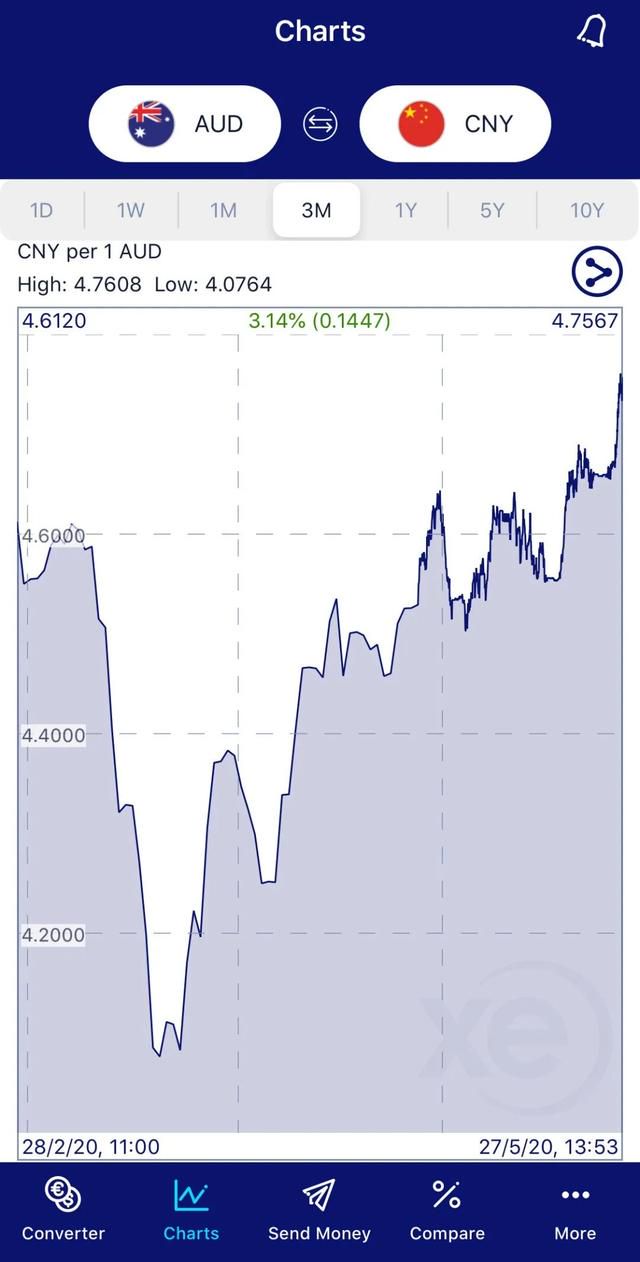This screenshot has height=1262, width=640.
Task: Select the 3M chart range
Action: click(x=316, y=210)
